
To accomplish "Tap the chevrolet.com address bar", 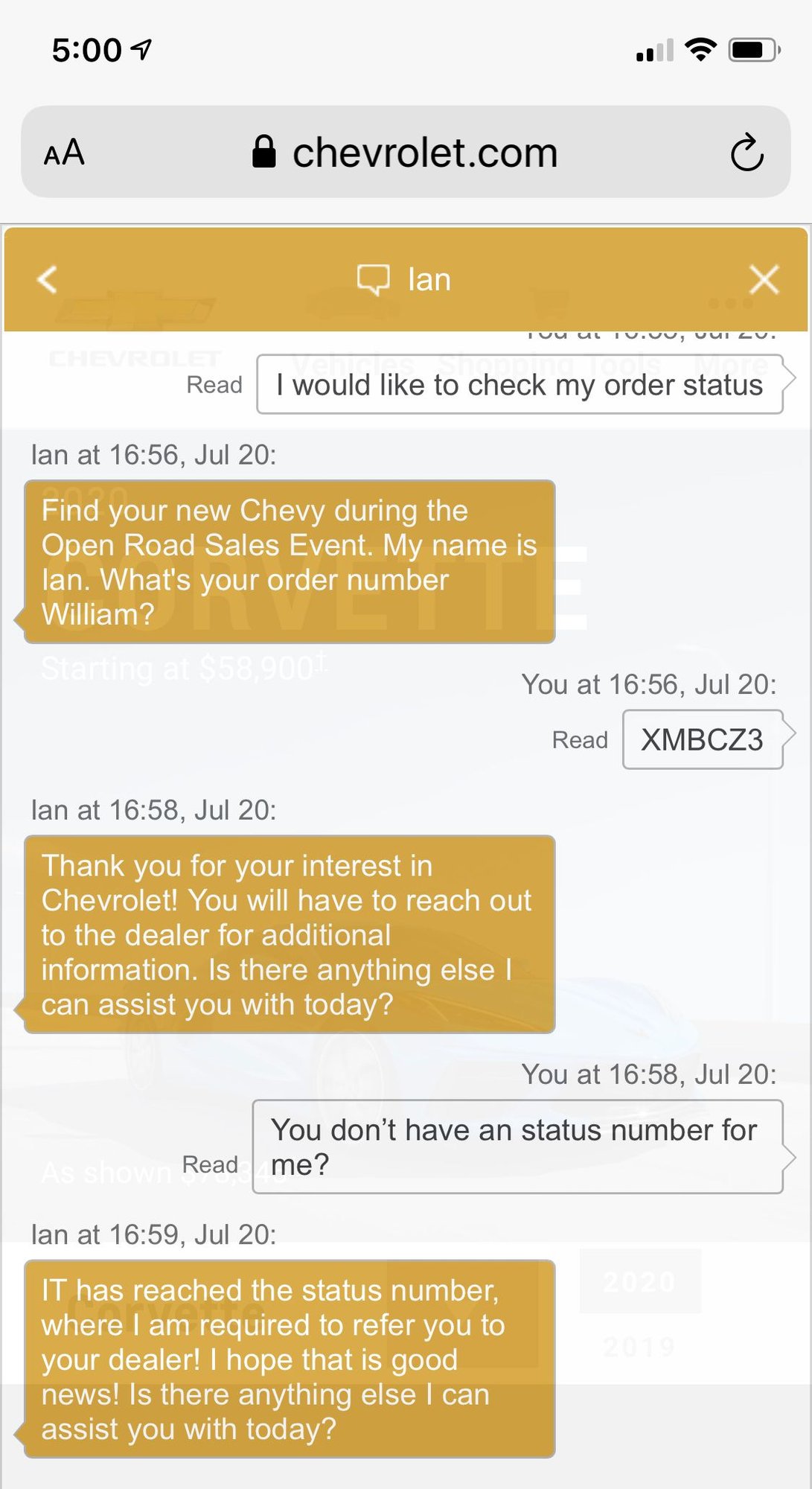I will coord(406,153).
